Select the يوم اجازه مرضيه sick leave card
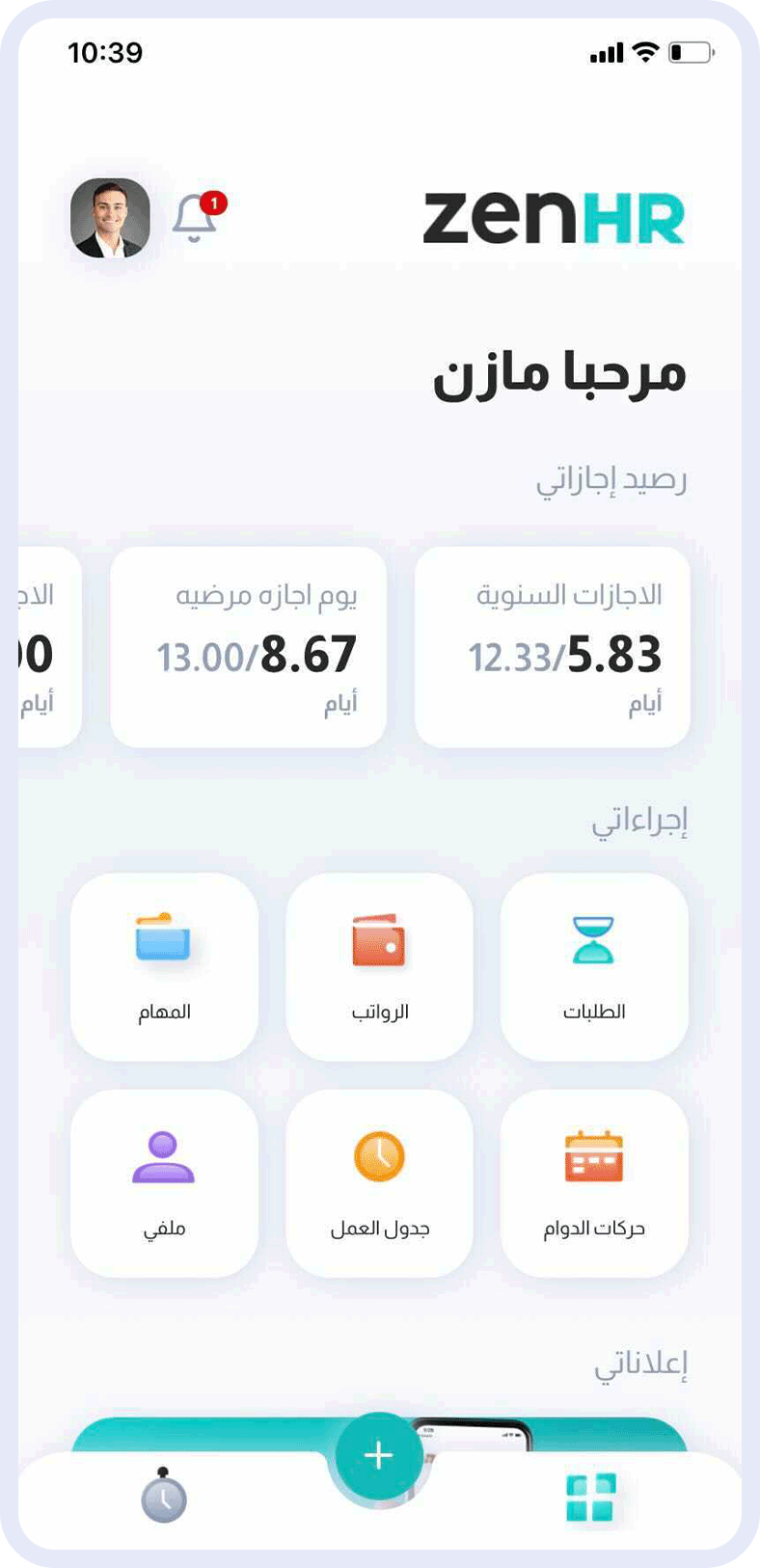The image size is (760, 1568). [247, 643]
